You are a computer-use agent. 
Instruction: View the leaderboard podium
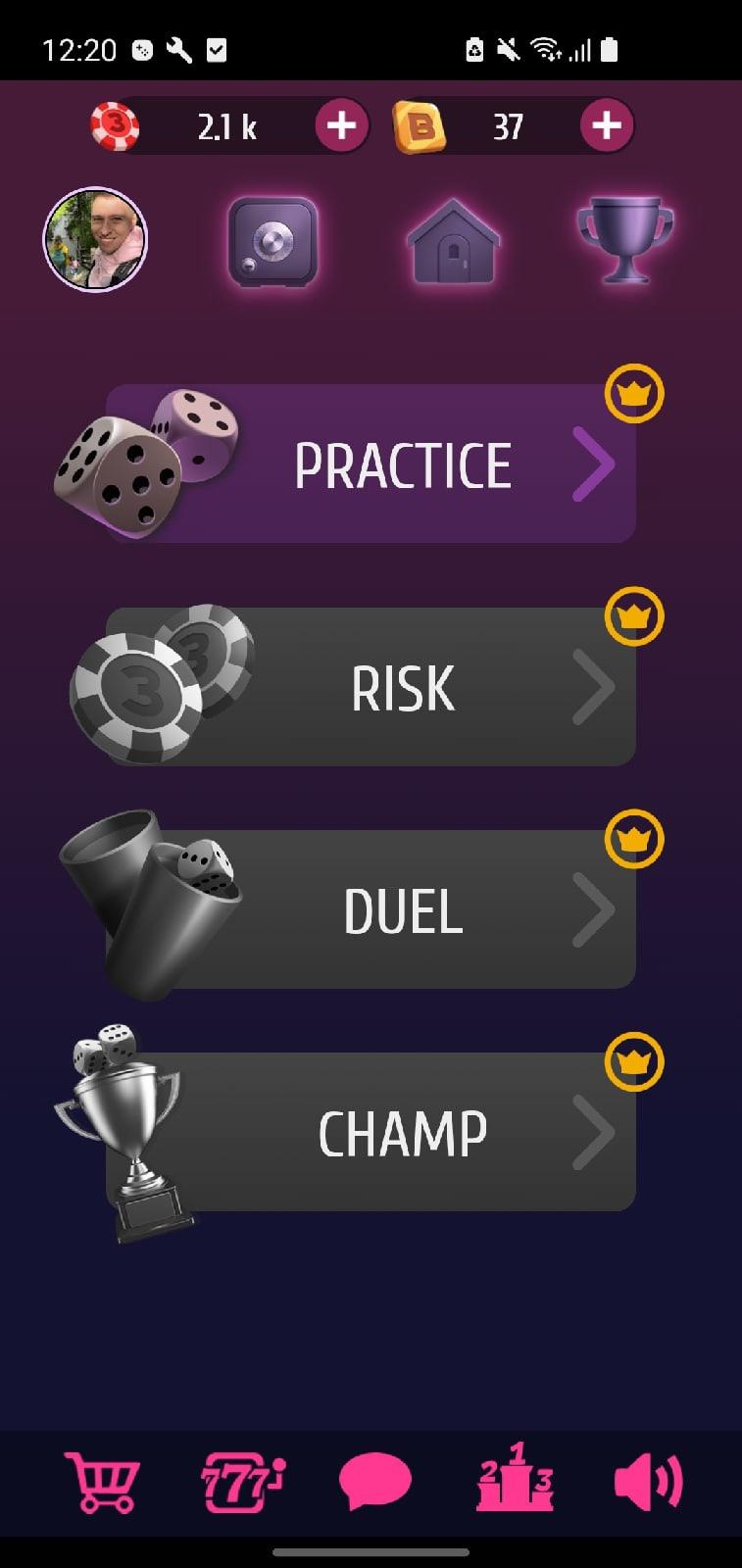tap(516, 1478)
